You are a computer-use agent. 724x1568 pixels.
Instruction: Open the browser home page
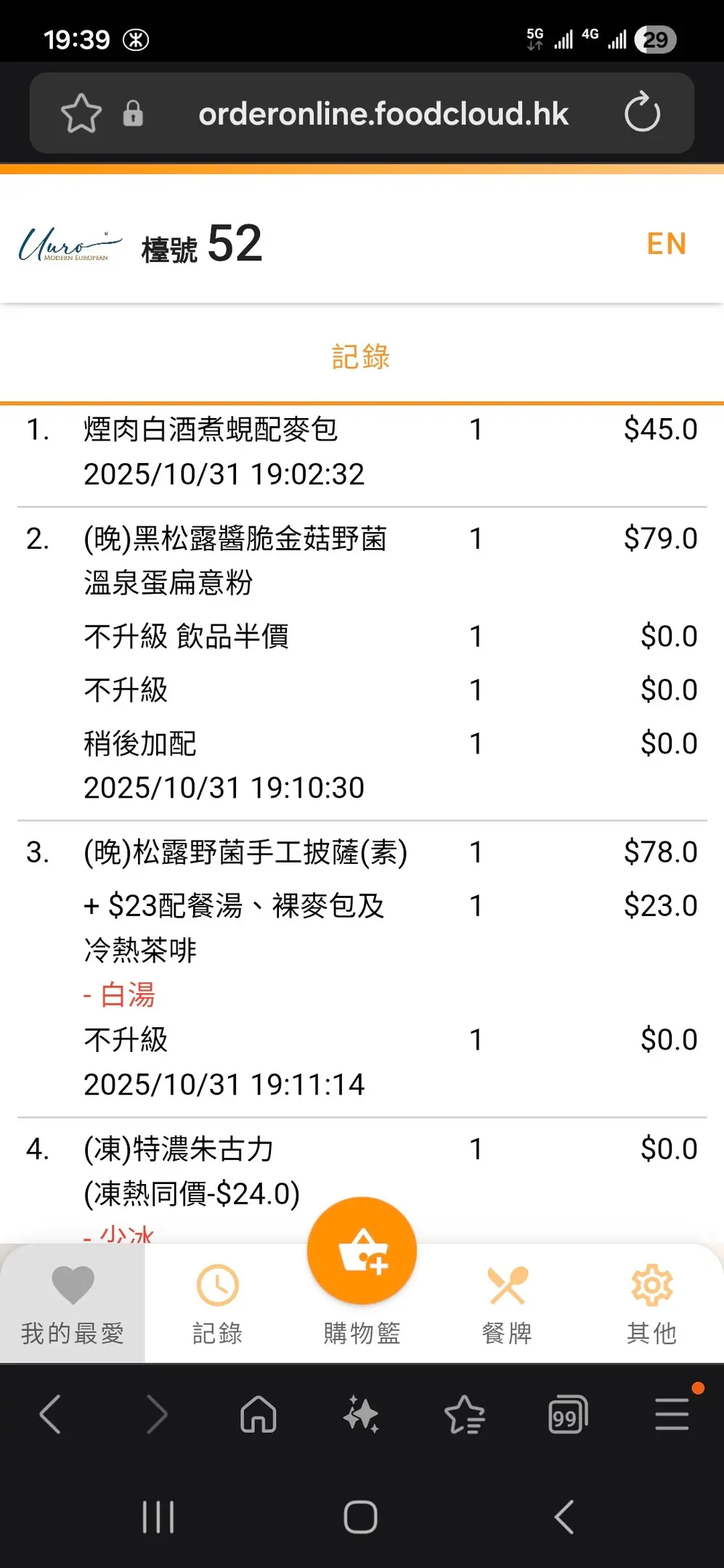coord(259,1415)
